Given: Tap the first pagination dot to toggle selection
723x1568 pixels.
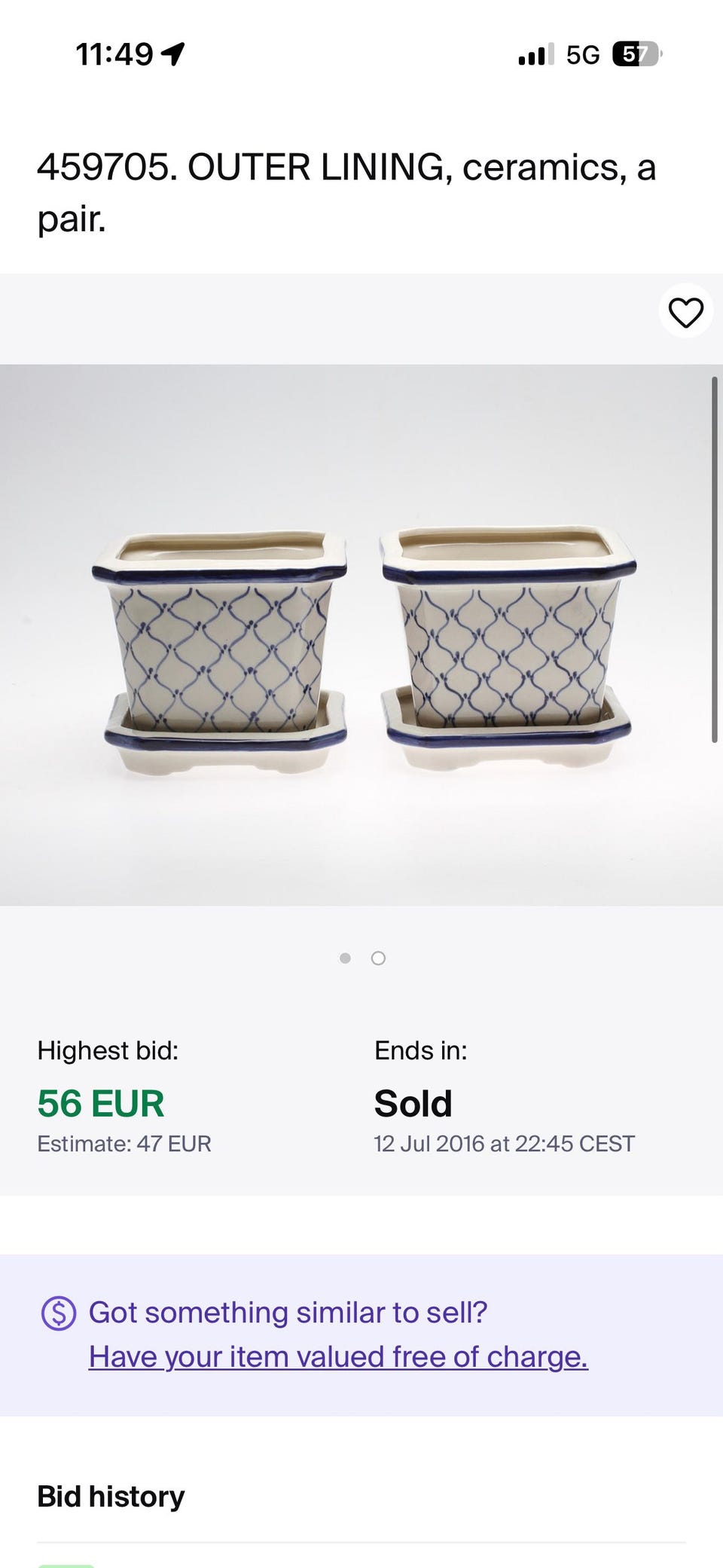Looking at the screenshot, I should [x=346, y=958].
